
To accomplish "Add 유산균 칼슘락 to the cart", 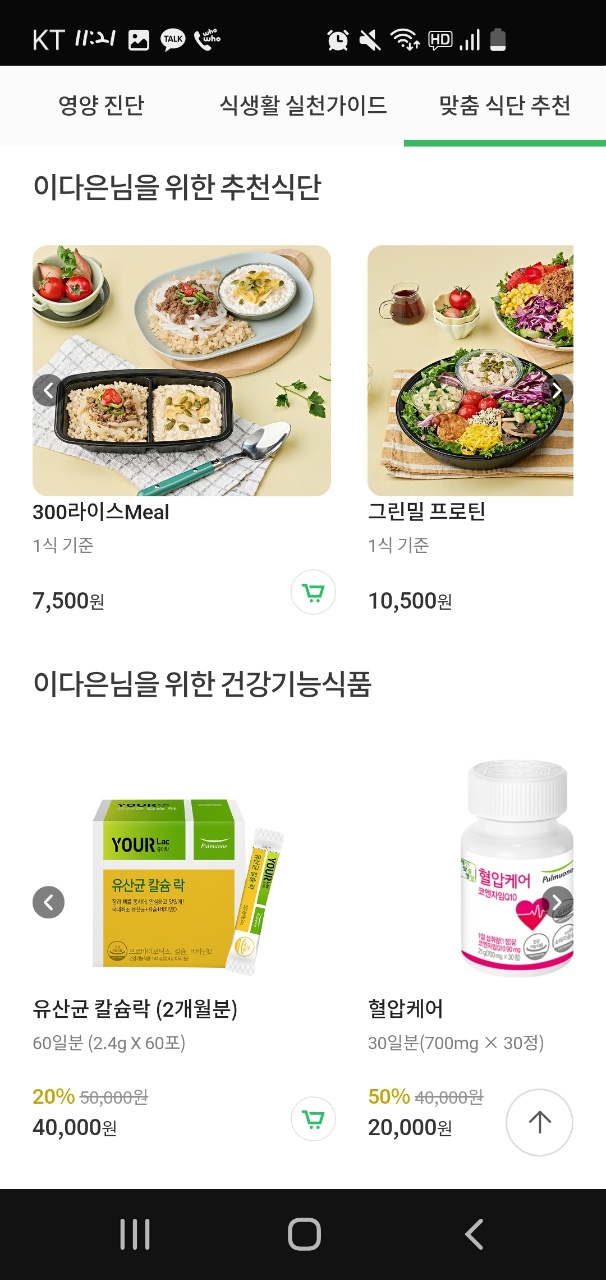I will coord(313,1118).
